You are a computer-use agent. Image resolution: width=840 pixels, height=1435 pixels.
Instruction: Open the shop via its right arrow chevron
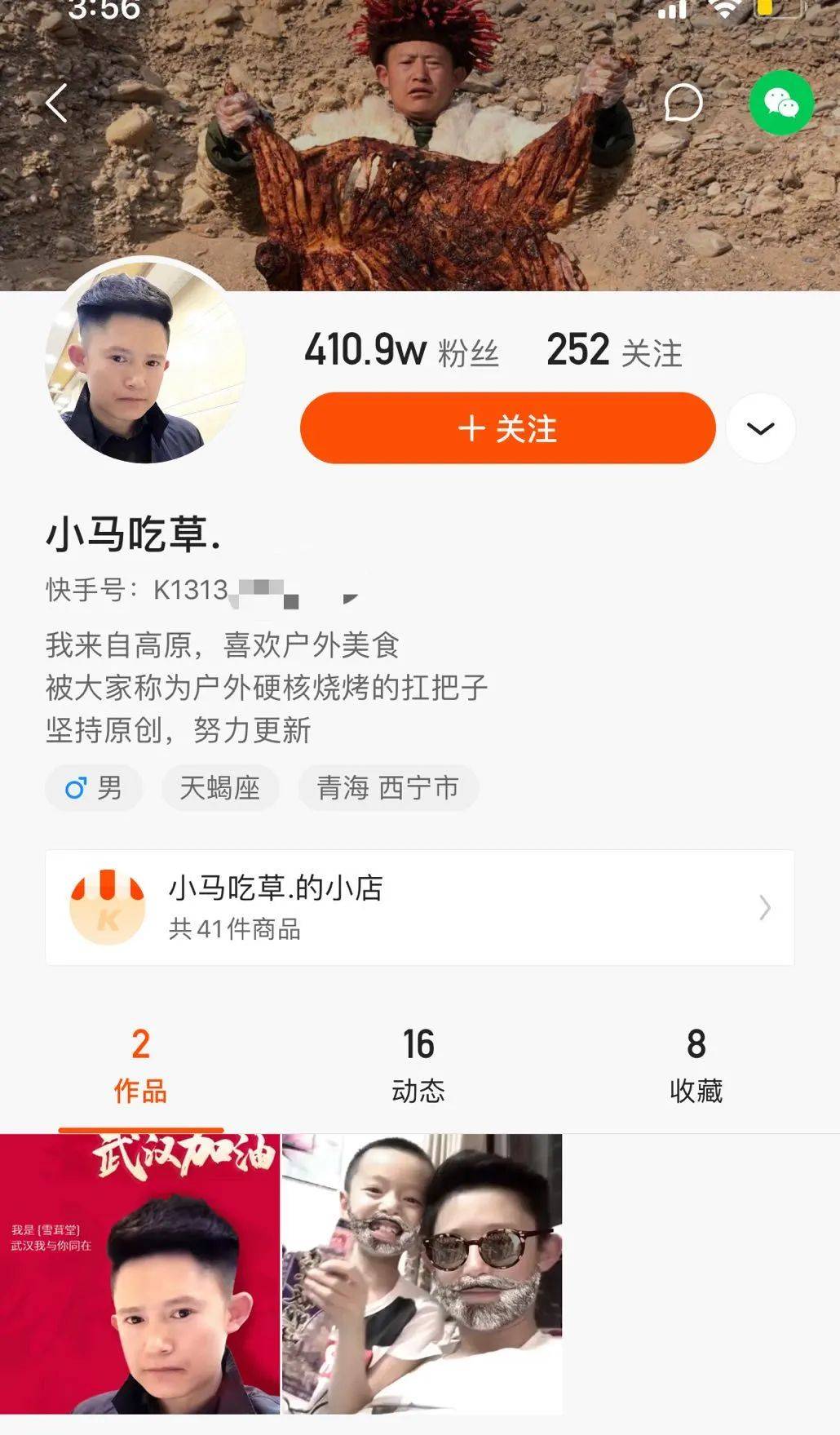point(765,906)
